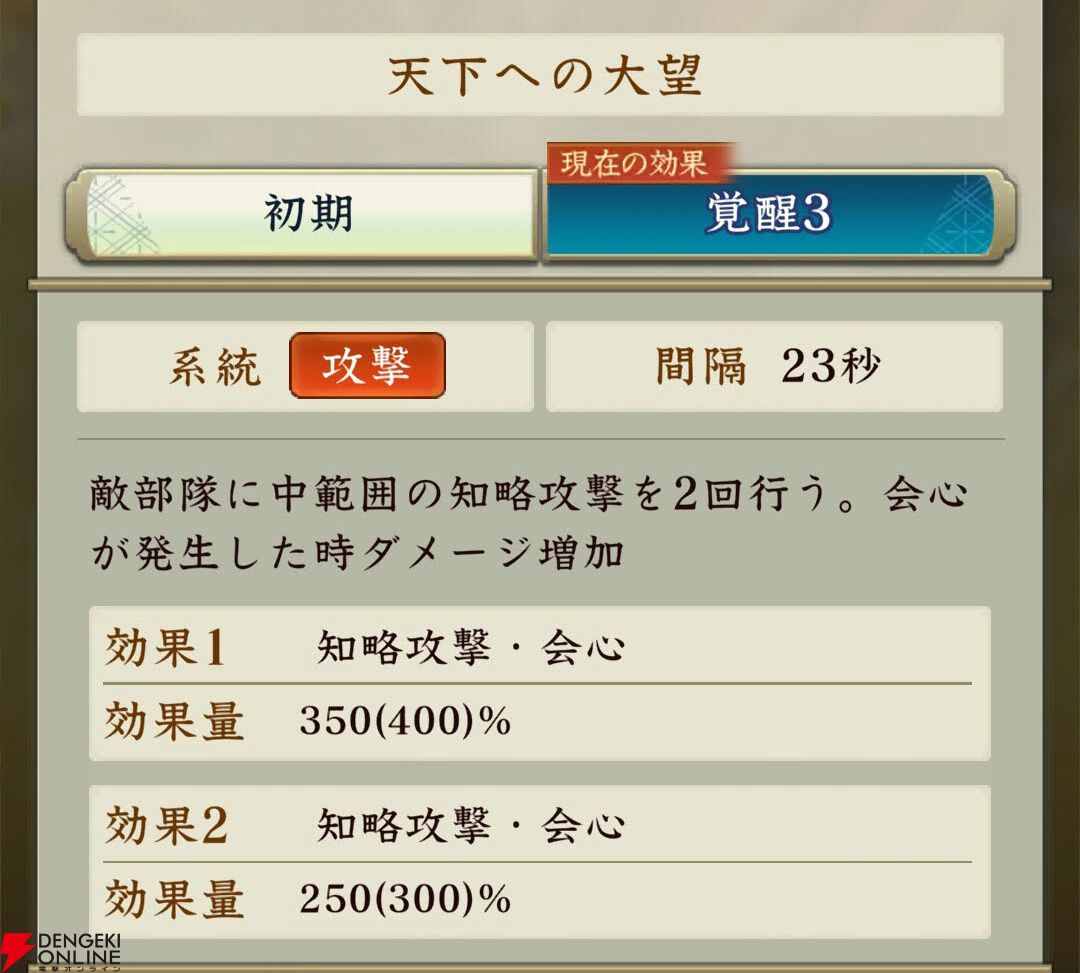
Task: Switch to the 初期 tab
Action: (x=309, y=214)
